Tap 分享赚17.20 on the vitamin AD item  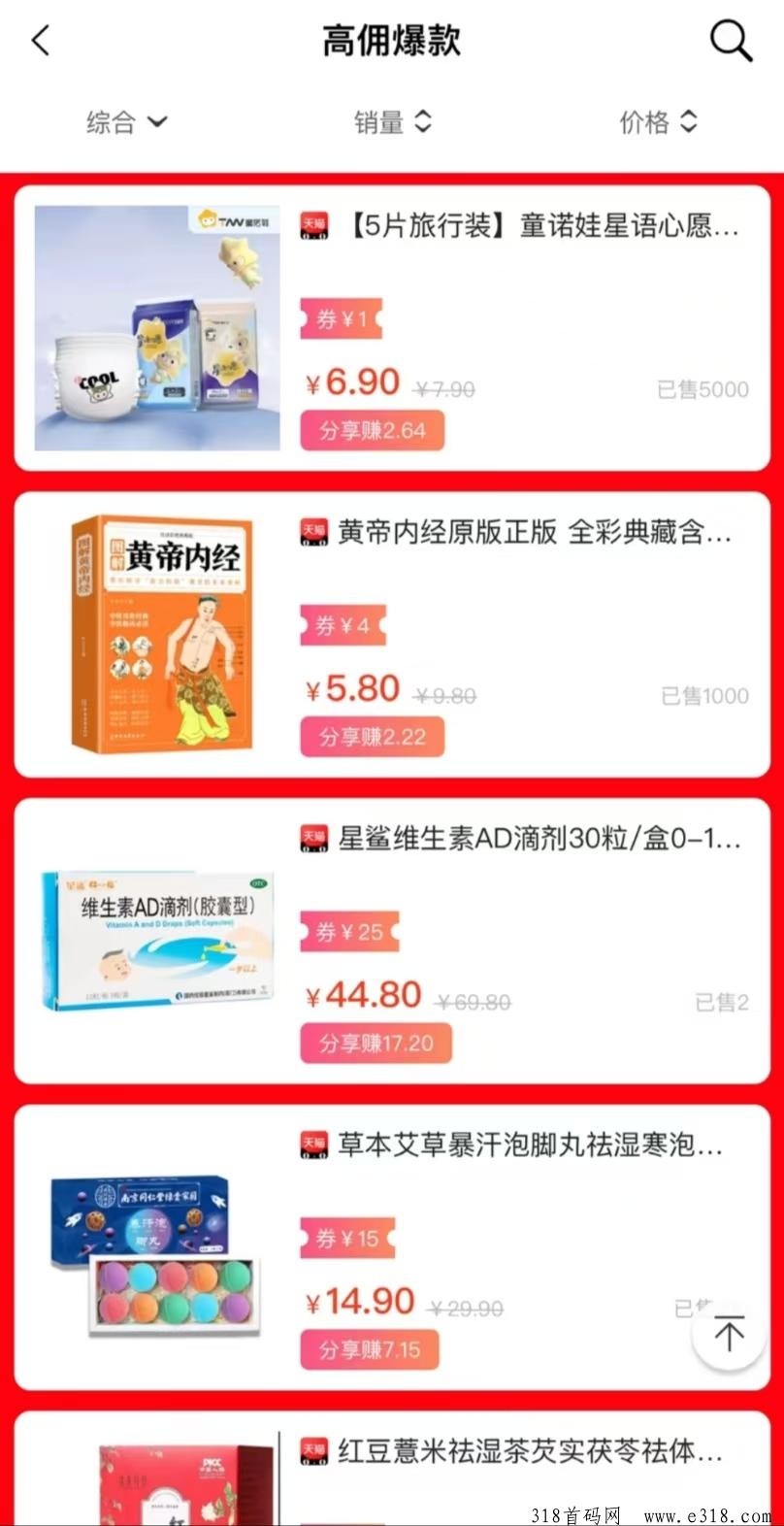(x=376, y=1044)
